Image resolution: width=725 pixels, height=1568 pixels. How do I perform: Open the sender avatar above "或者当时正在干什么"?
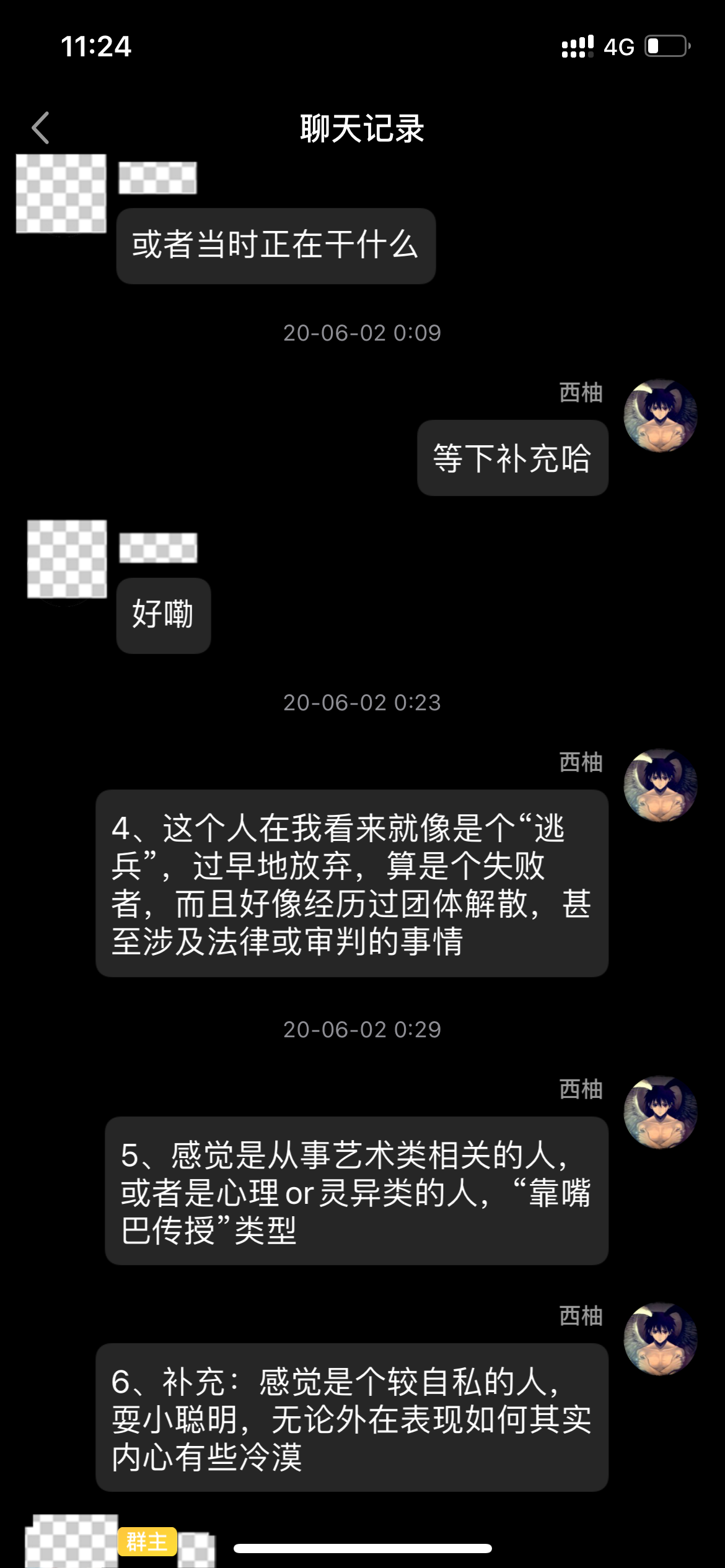pyautogui.click(x=61, y=194)
